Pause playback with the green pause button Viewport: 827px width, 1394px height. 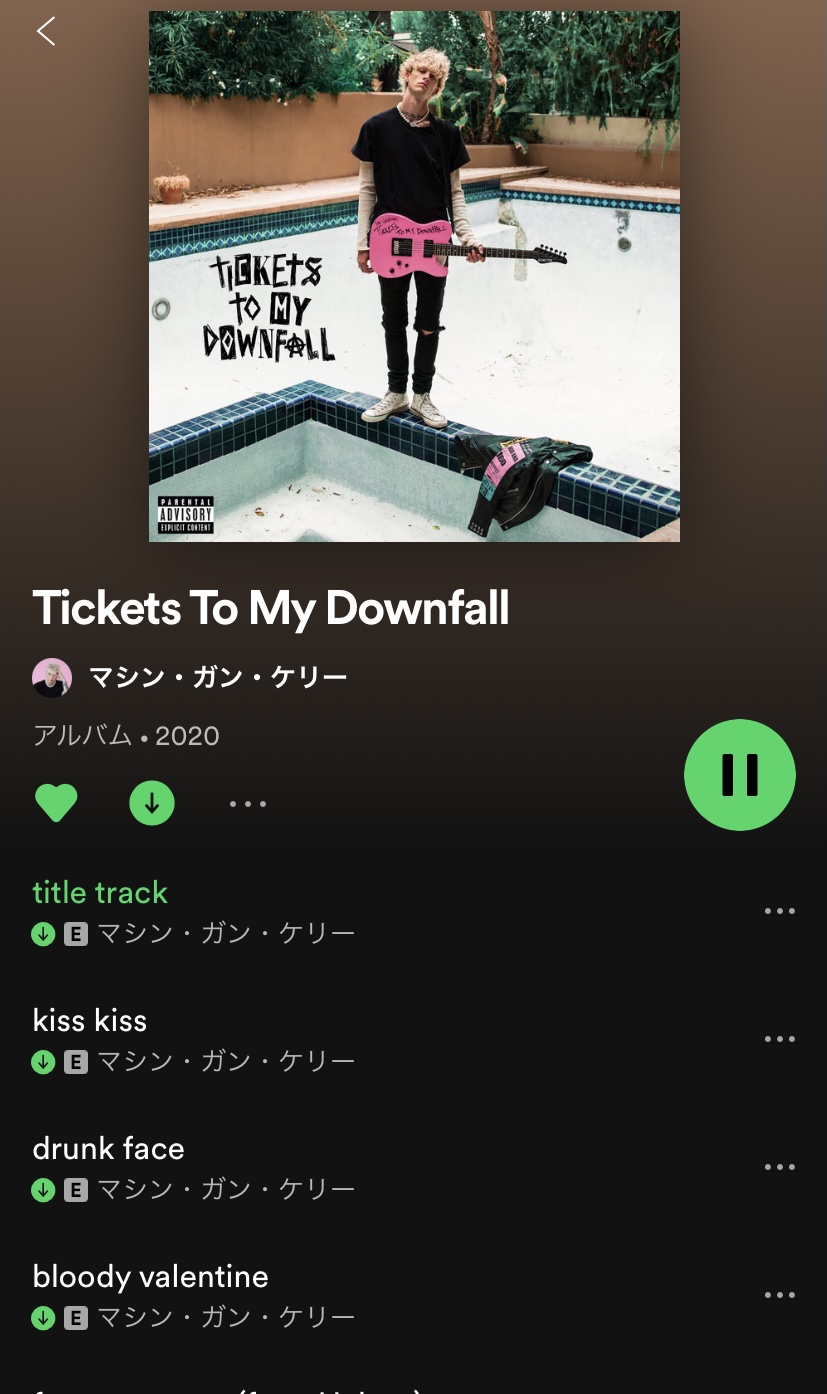pos(740,775)
